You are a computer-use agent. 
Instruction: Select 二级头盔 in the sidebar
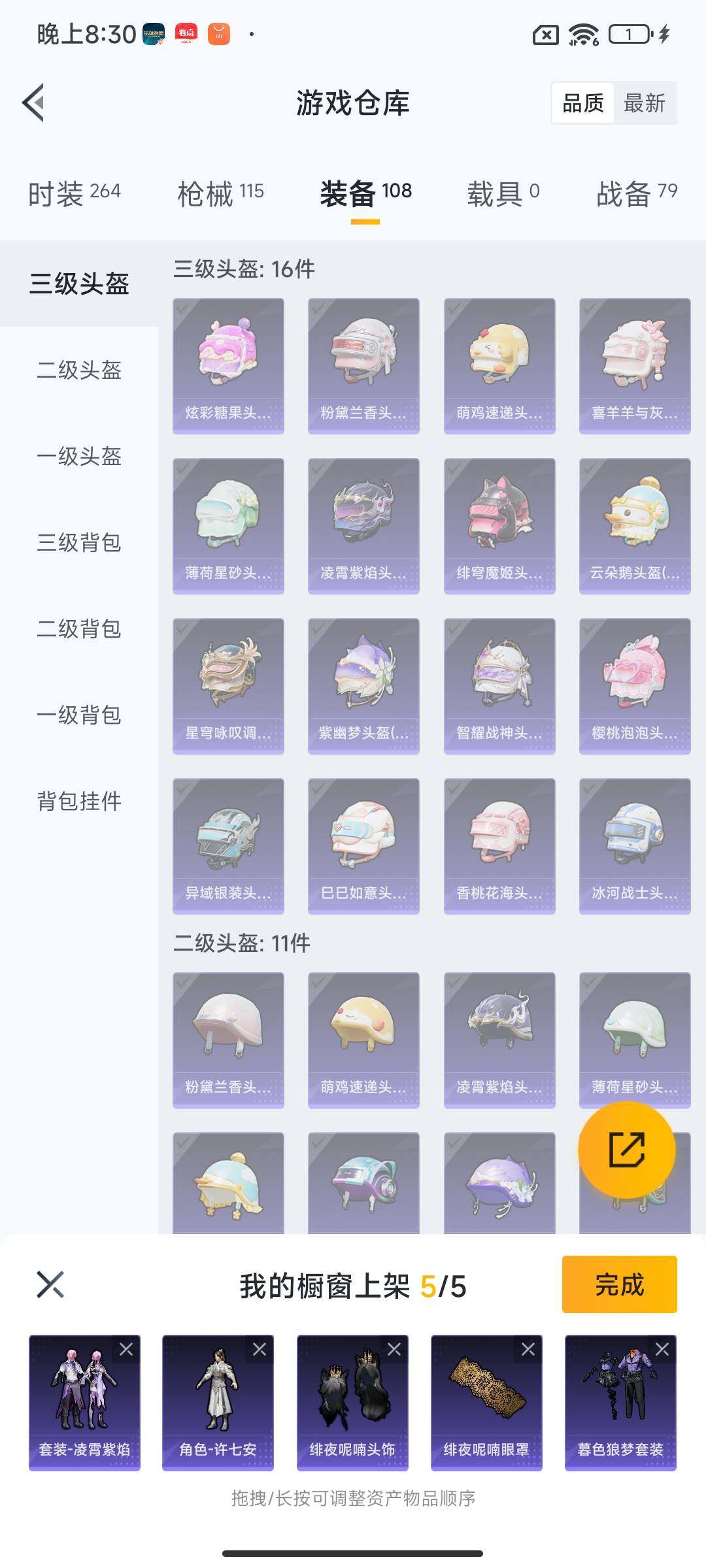pyautogui.click(x=79, y=370)
